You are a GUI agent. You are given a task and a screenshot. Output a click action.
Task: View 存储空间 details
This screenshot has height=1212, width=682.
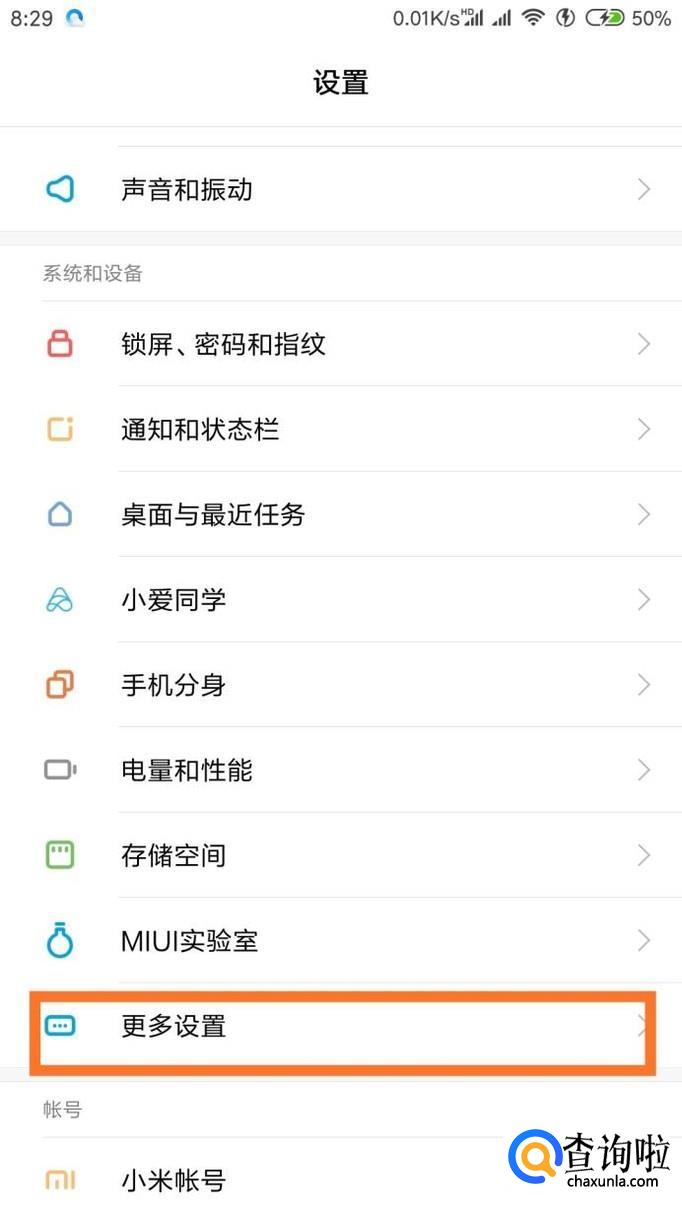coord(340,855)
